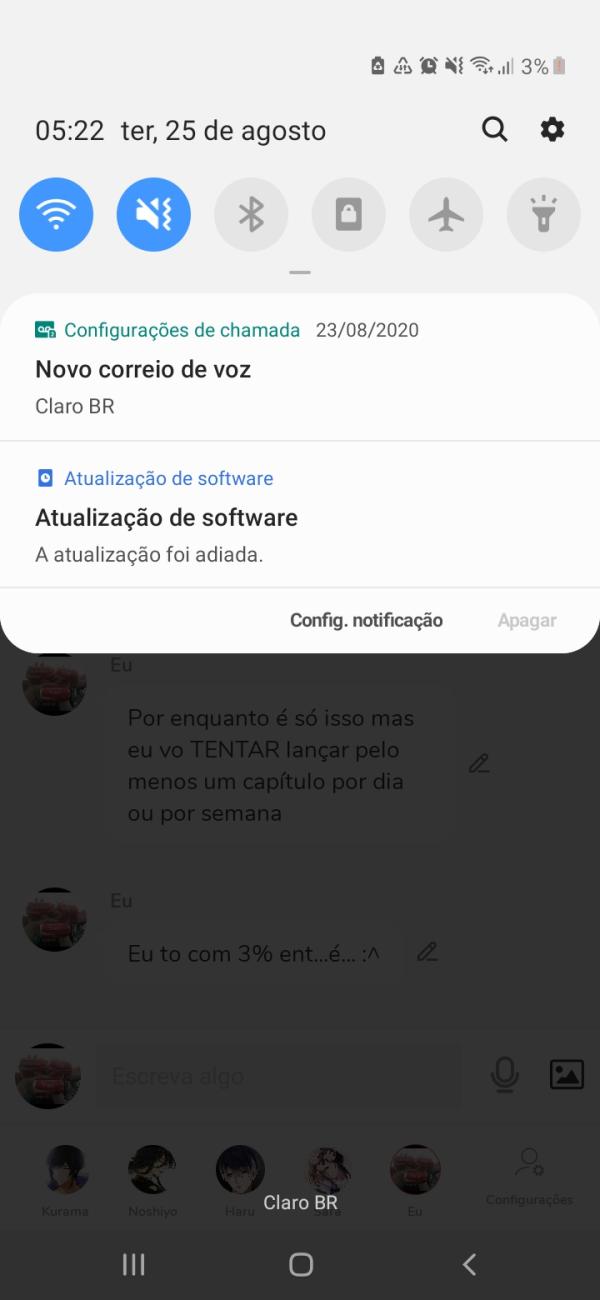Open the Novo correio de voz notification
The width and height of the screenshot is (600, 1300).
pos(300,370)
